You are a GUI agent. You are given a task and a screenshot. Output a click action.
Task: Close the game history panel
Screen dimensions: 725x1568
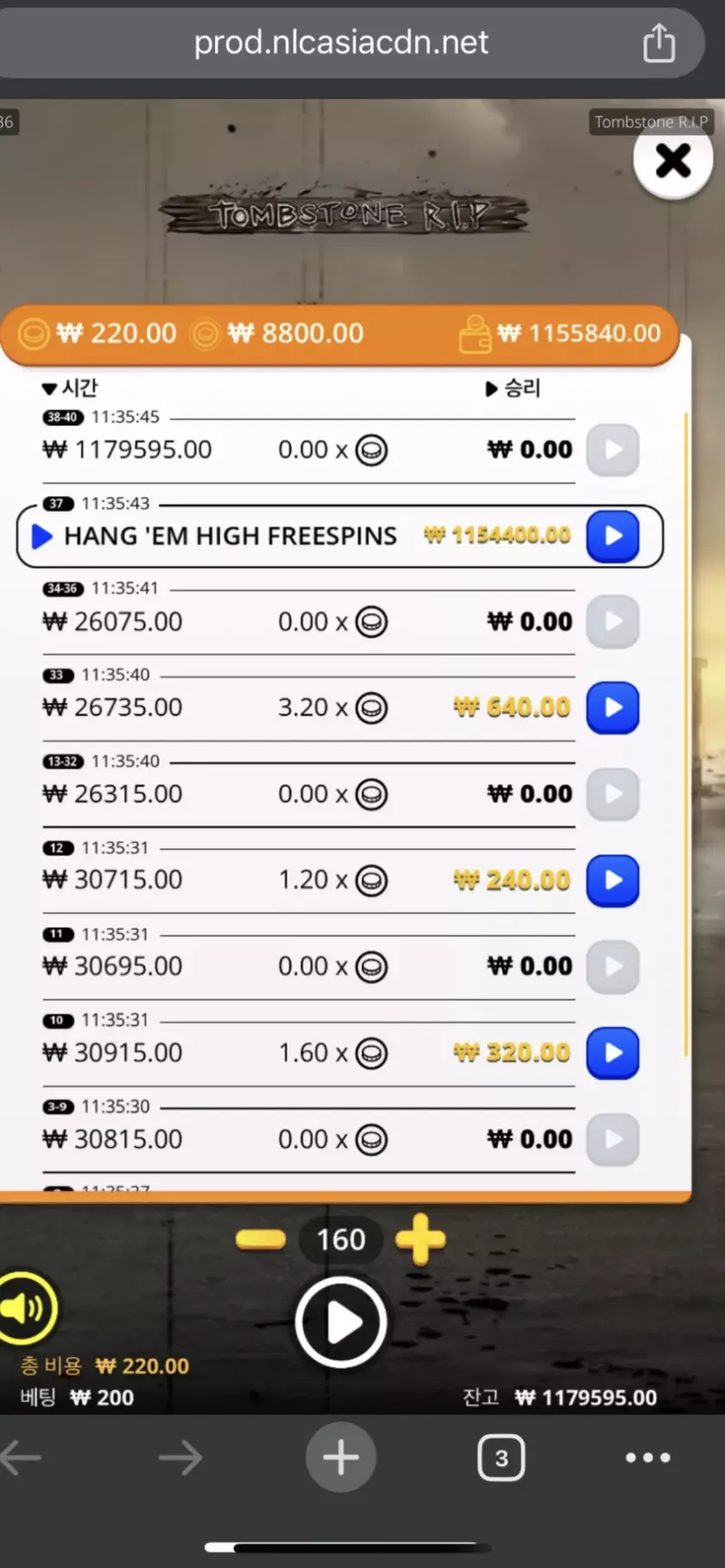[x=672, y=161]
